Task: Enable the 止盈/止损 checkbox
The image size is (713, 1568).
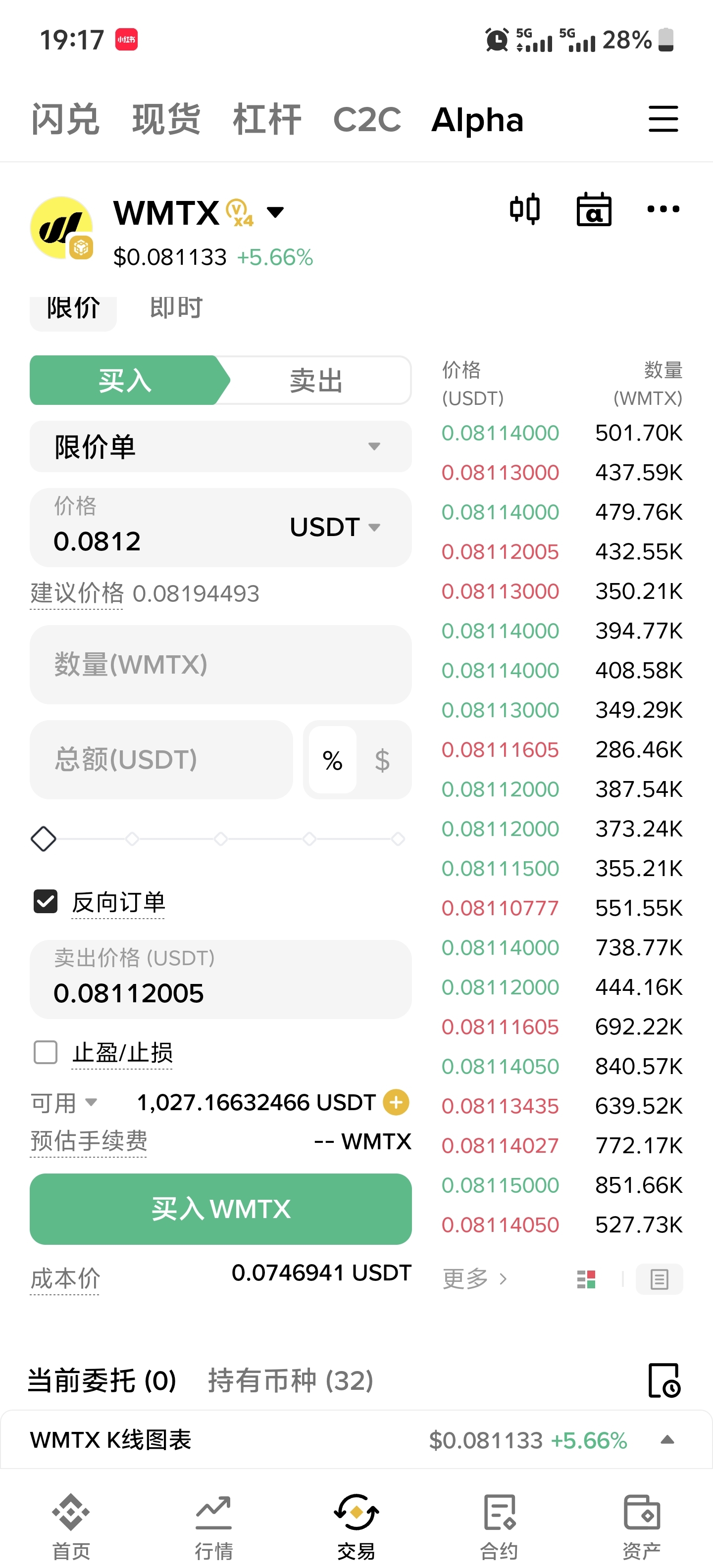Action: click(x=46, y=1052)
